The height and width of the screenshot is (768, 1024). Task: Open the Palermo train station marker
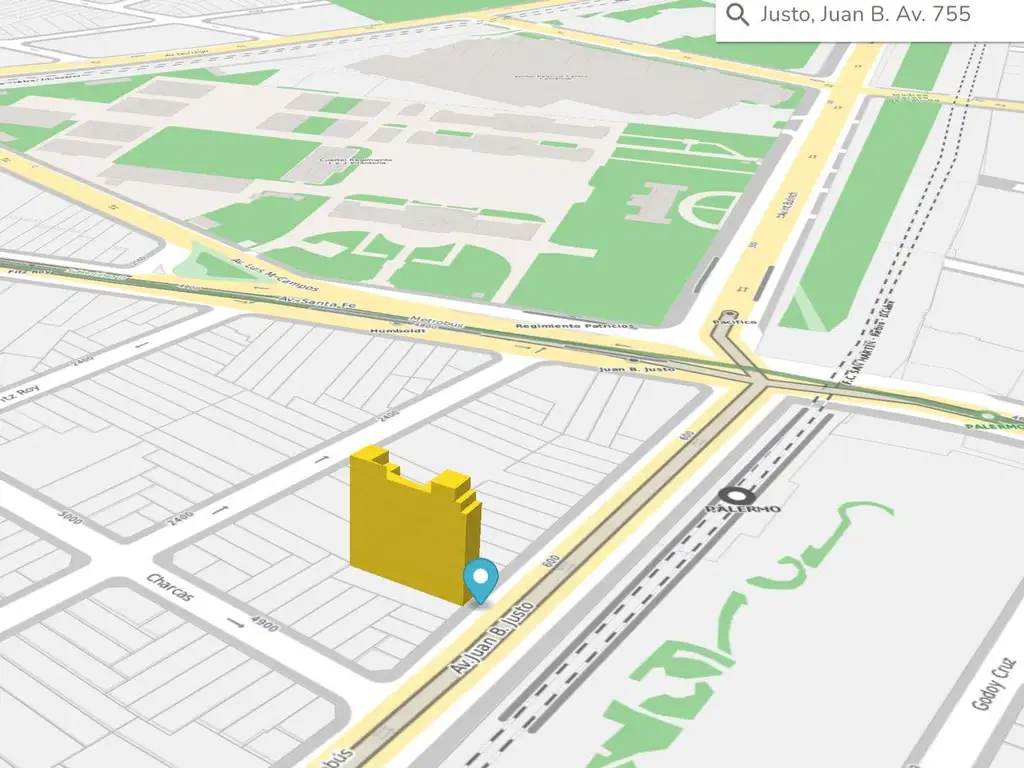[737, 497]
